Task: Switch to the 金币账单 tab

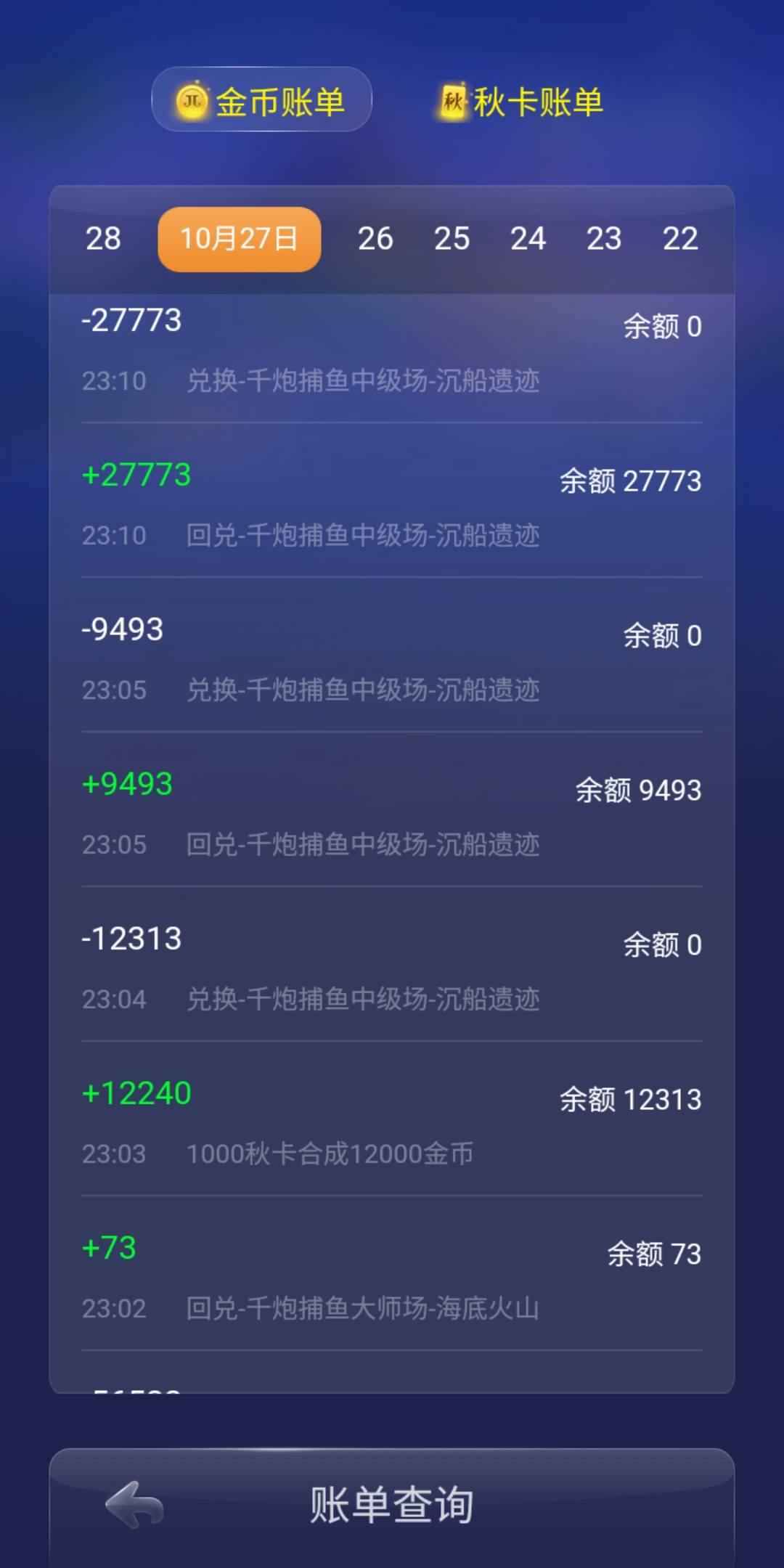Action: pyautogui.click(x=261, y=102)
